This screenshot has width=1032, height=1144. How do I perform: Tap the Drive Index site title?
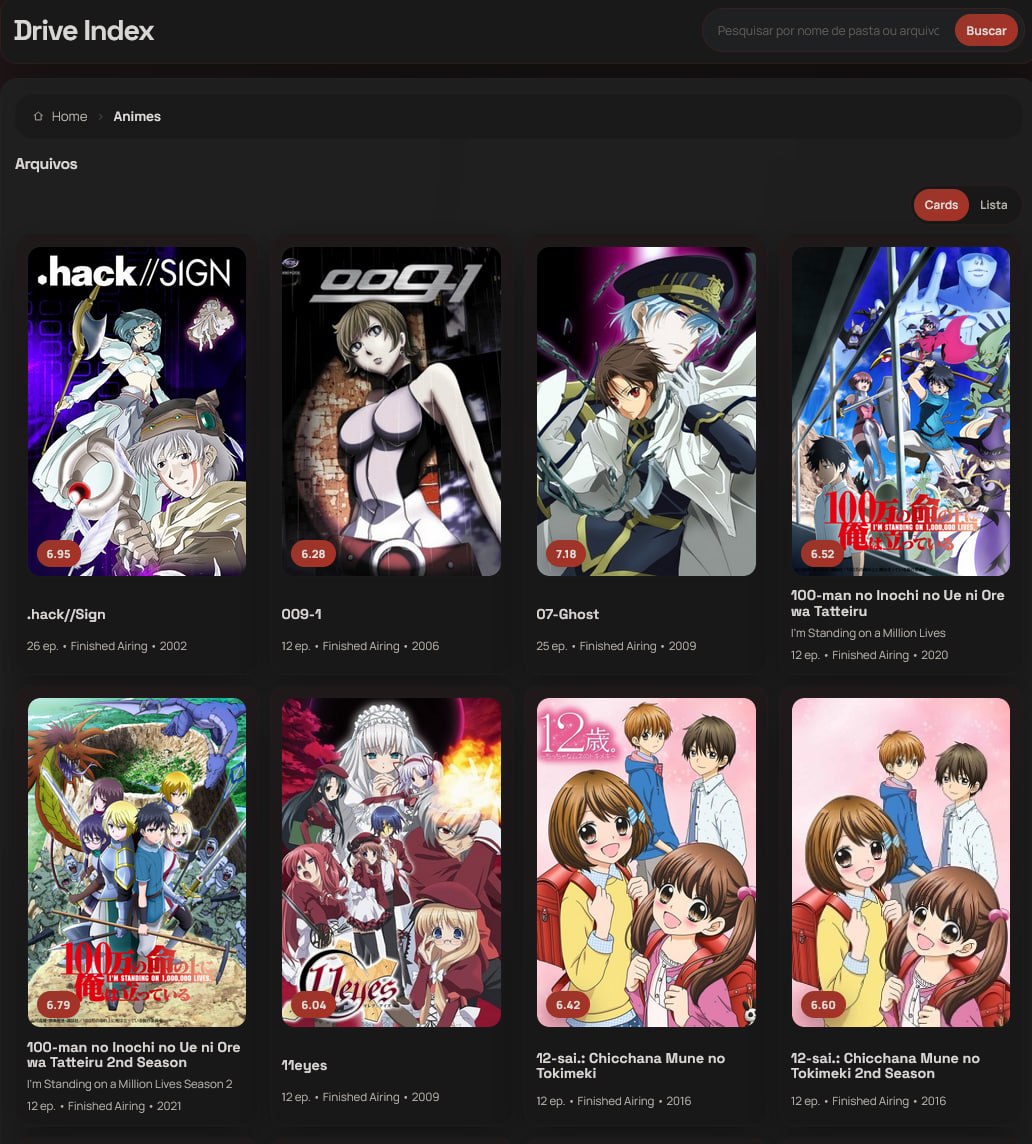pyautogui.click(x=84, y=30)
